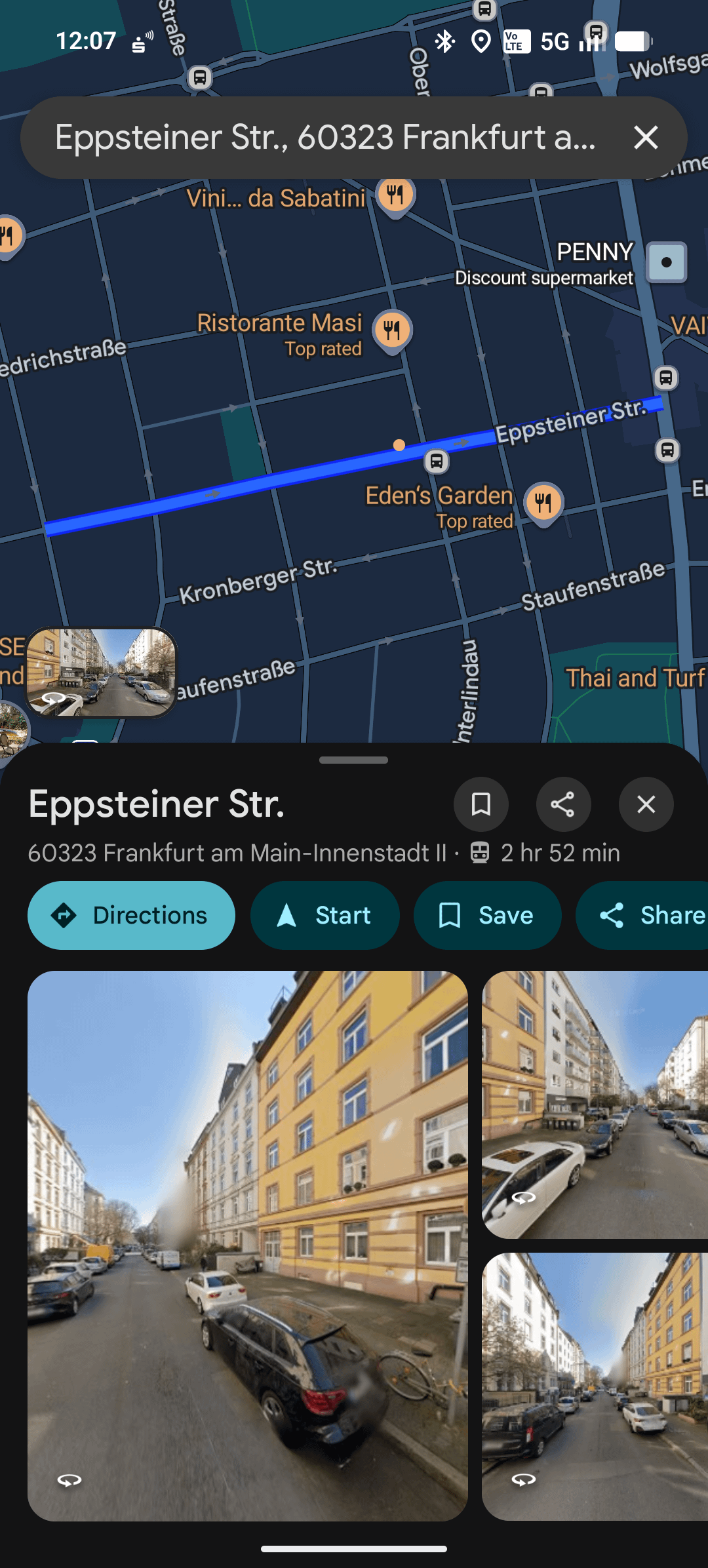Select Vini... da Sabatini restaurant pin

coord(395,195)
